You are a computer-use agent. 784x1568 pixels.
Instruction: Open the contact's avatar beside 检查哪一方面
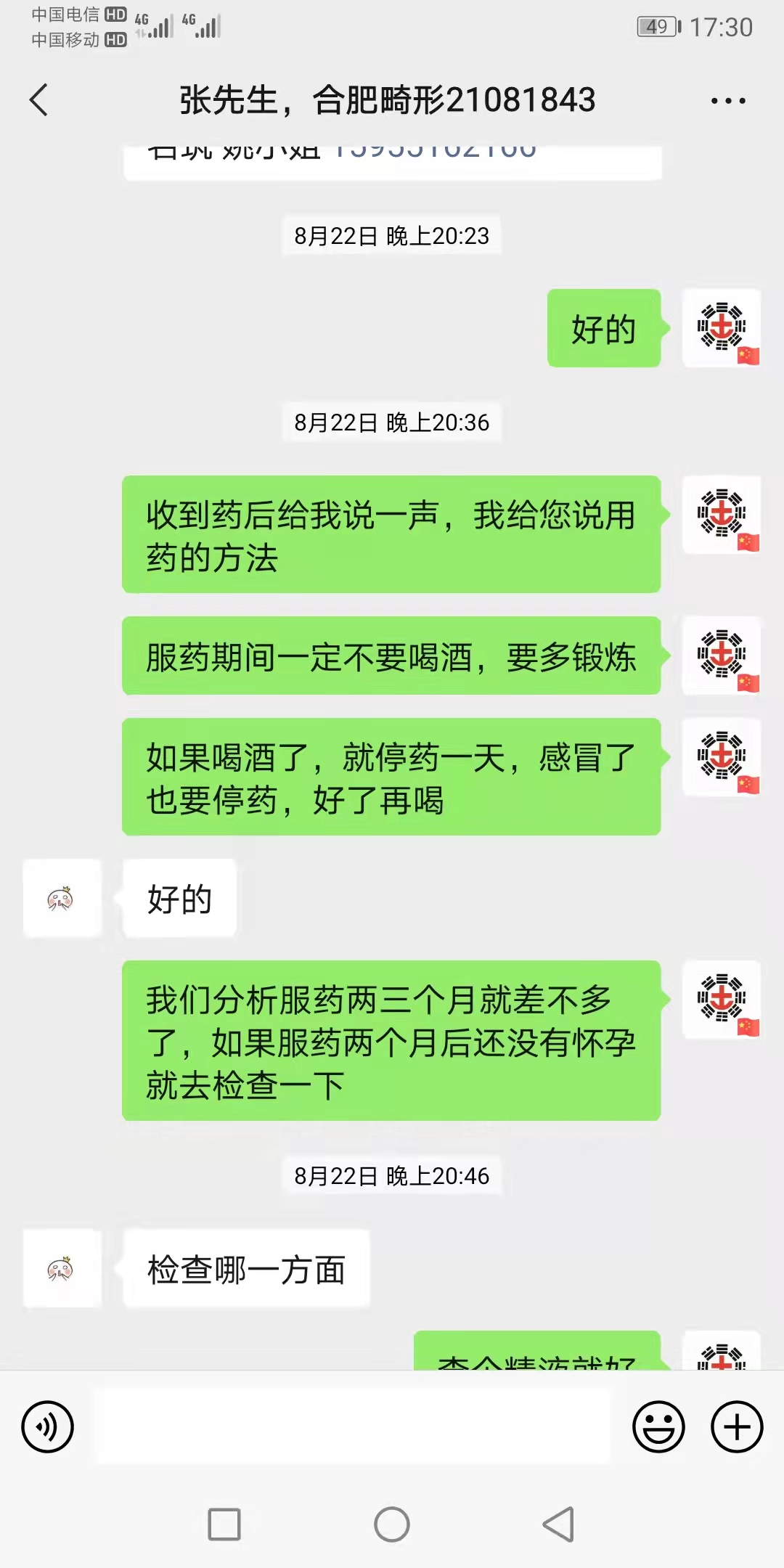[x=62, y=1268]
